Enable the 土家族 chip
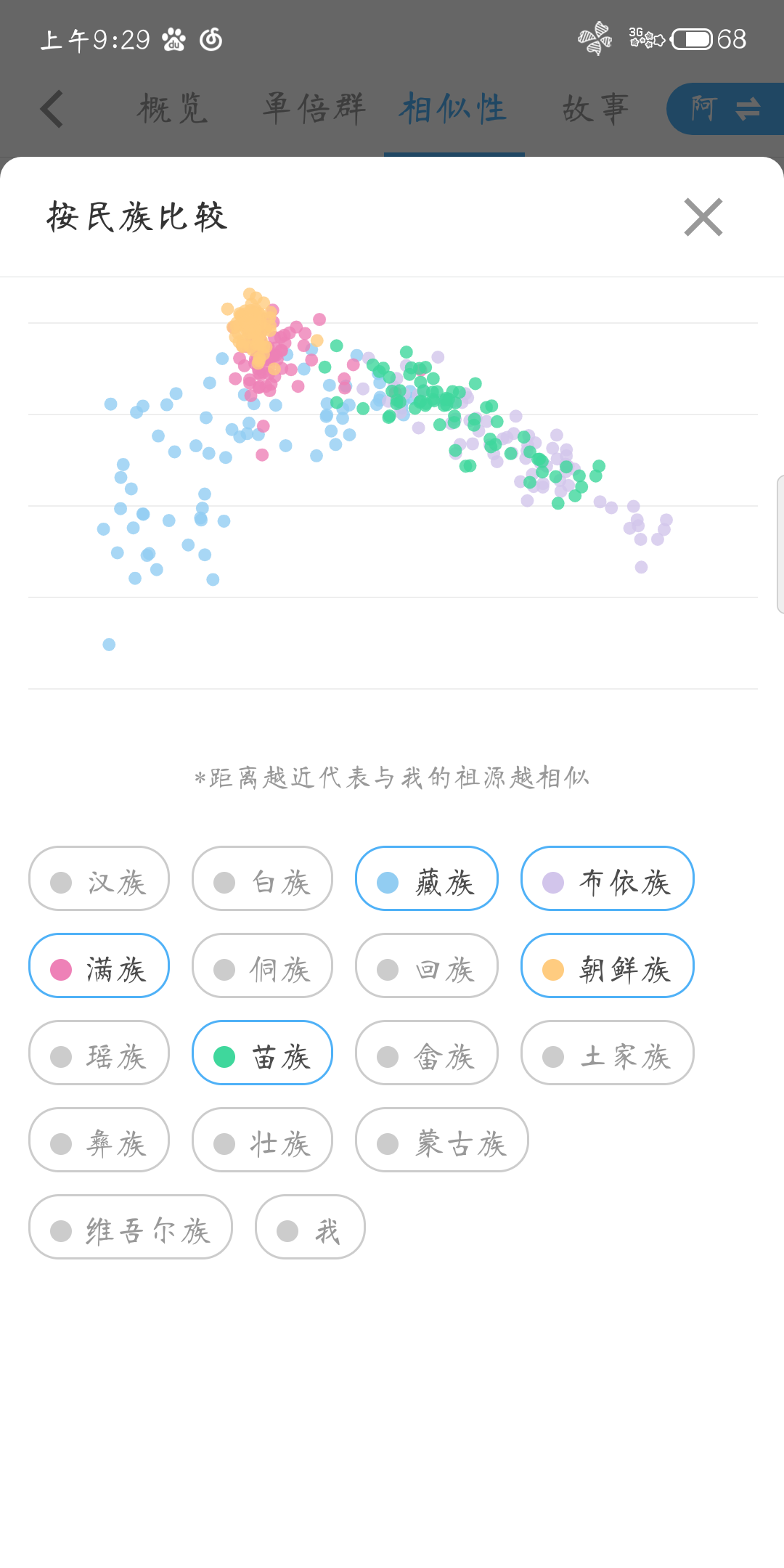The height and width of the screenshot is (1568, 784). point(608,1053)
